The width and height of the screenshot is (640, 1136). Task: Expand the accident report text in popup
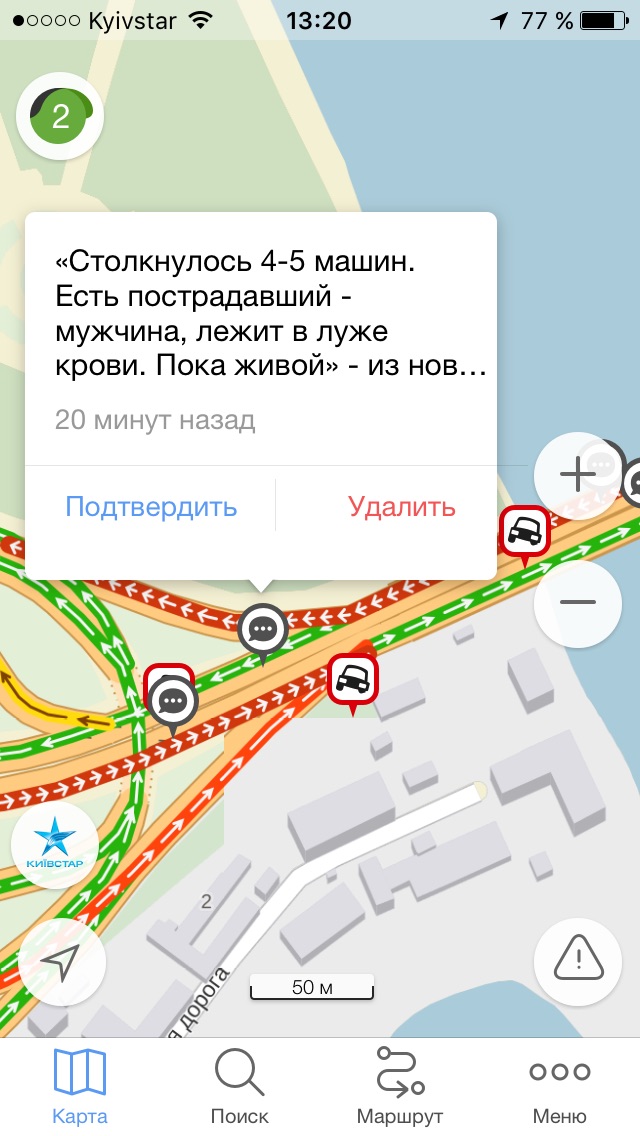tap(270, 315)
